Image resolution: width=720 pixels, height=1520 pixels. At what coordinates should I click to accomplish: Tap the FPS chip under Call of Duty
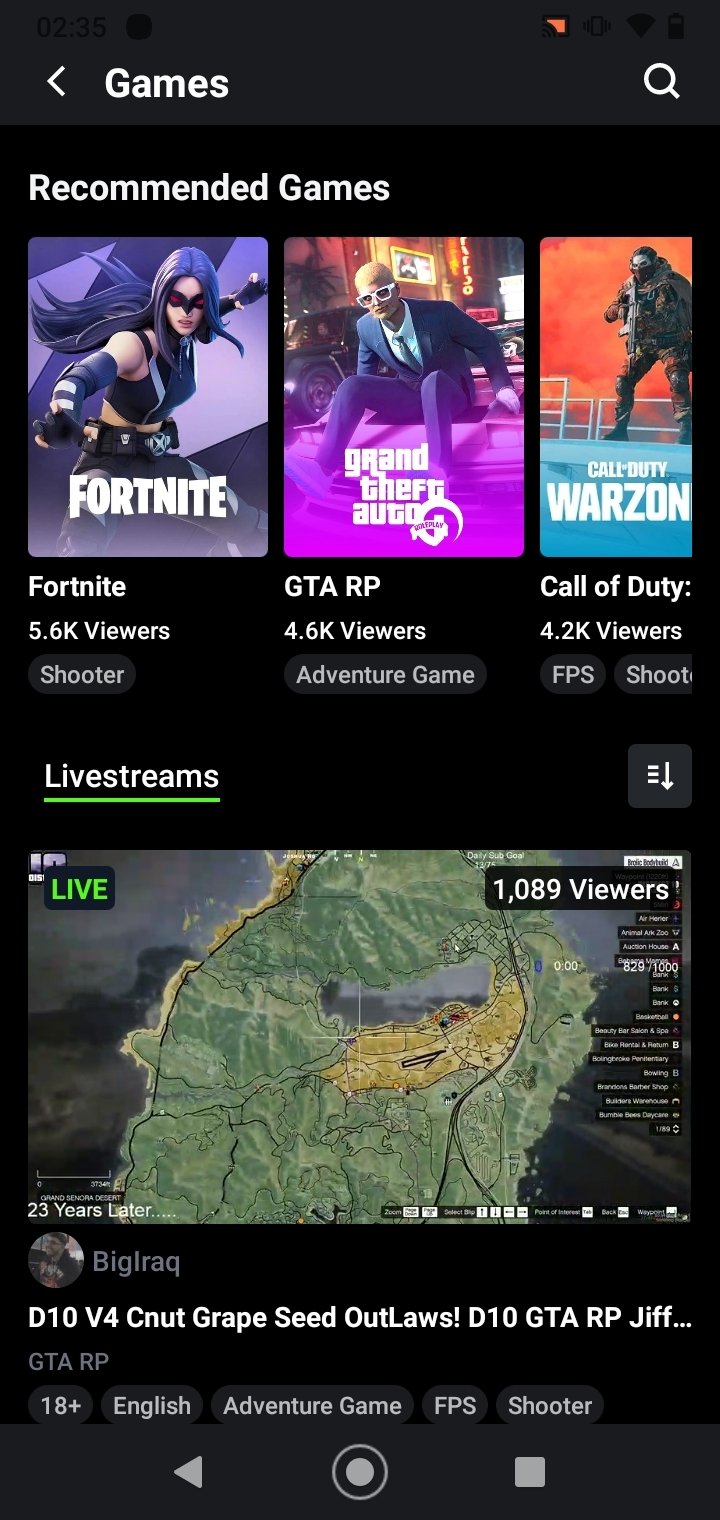pos(573,675)
